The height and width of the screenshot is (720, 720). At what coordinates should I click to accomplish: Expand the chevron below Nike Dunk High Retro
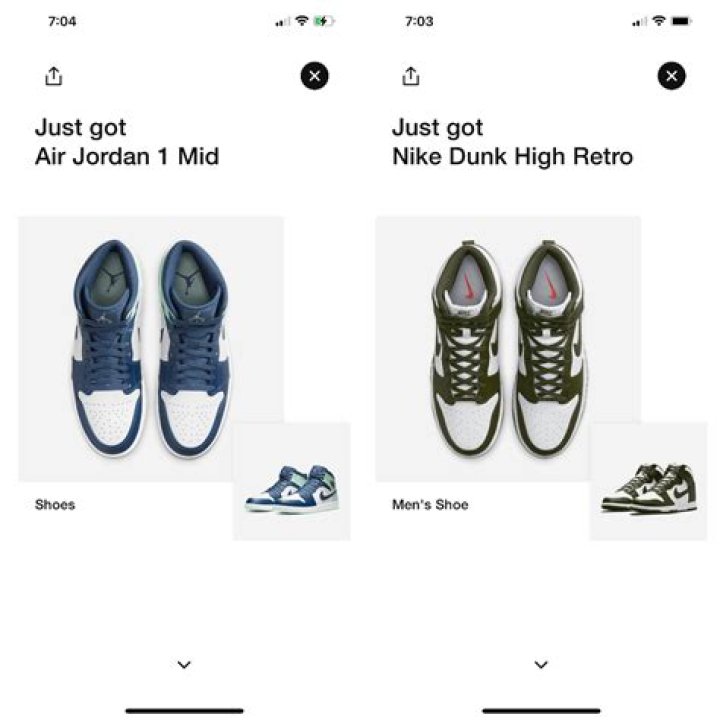(541, 664)
